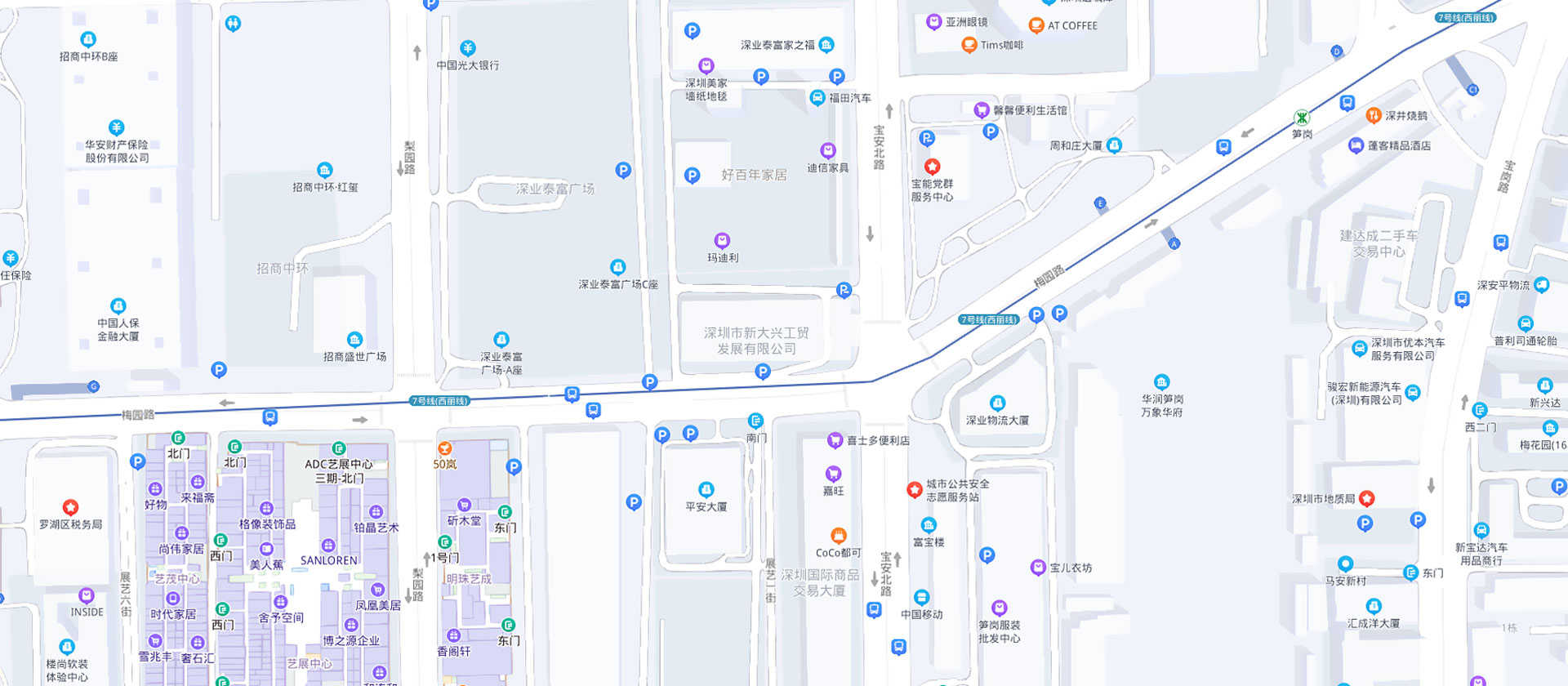Select 深业物流大厦 marker
Image resolution: width=1568 pixels, height=686 pixels.
click(997, 403)
